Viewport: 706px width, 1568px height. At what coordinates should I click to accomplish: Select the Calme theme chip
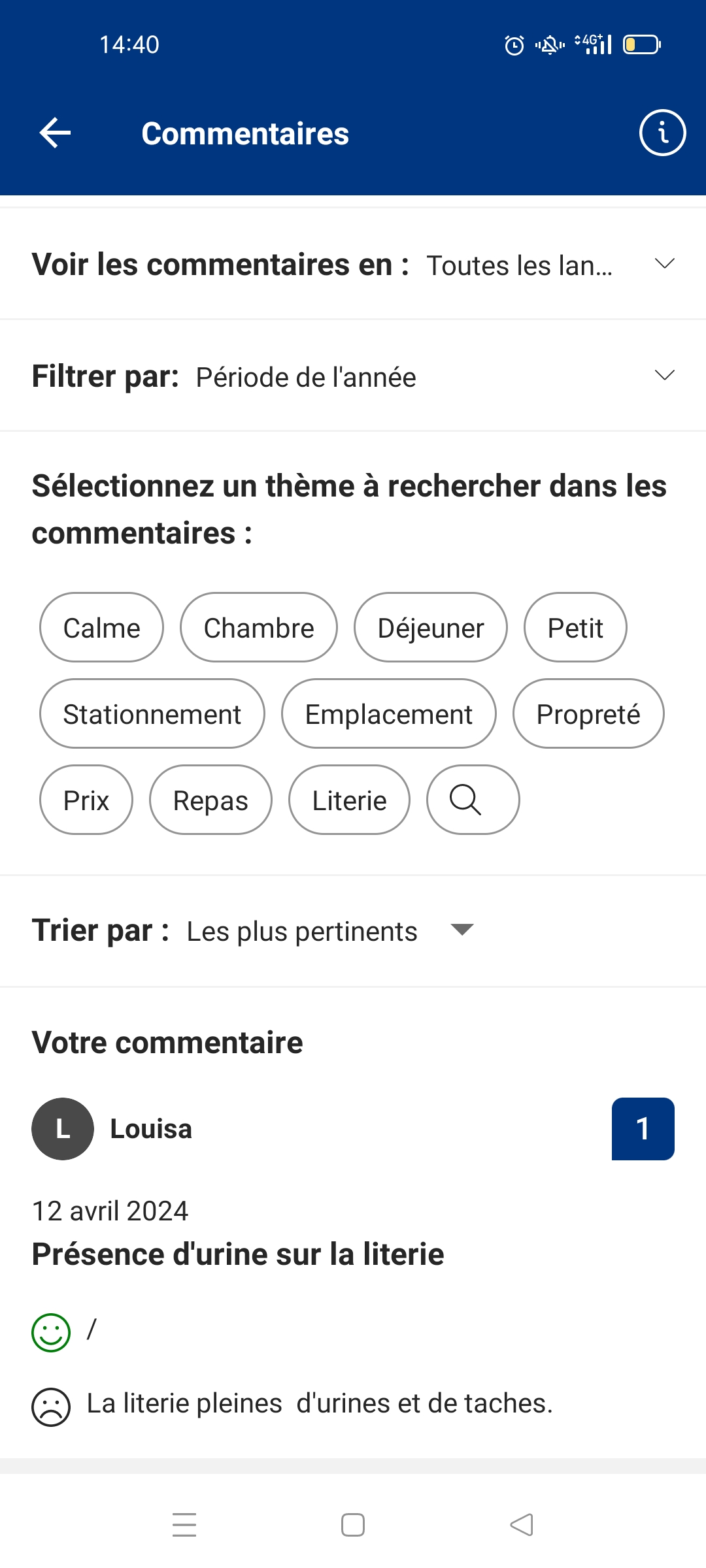pos(101,628)
